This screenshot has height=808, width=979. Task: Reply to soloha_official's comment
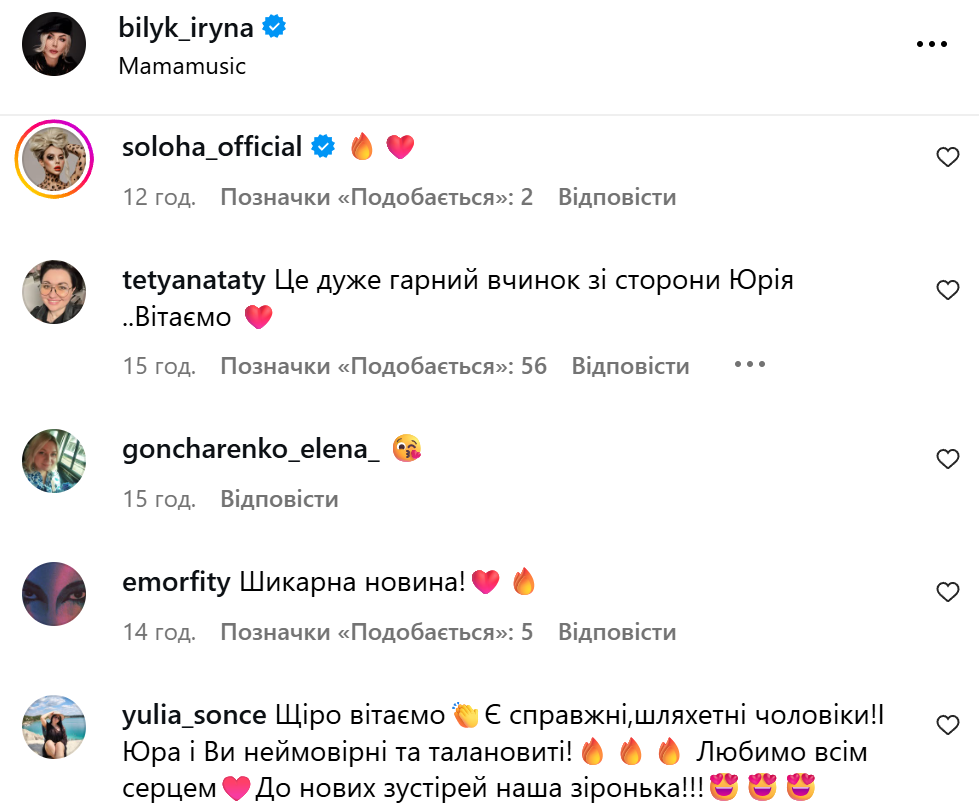(617, 197)
